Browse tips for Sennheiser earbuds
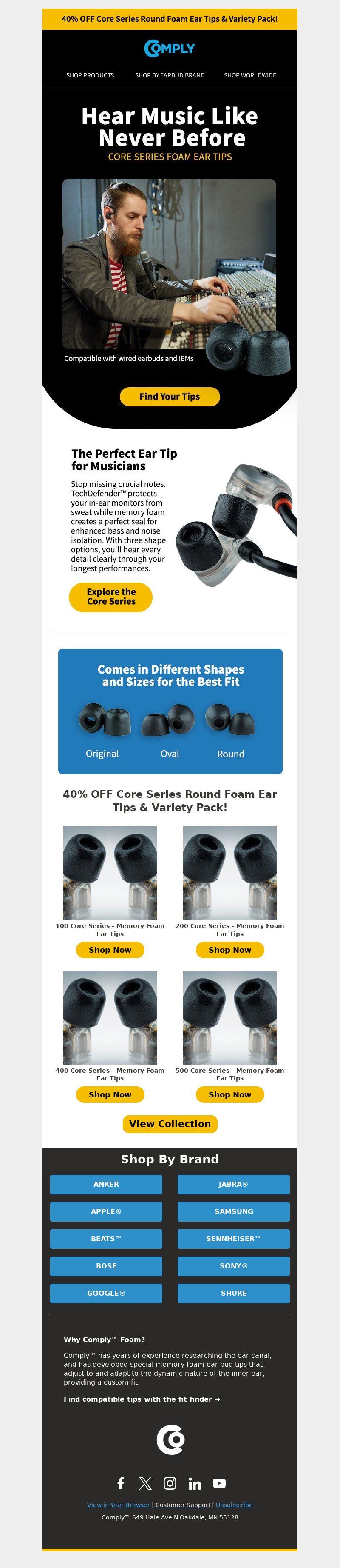Viewport: 340px width, 1568px height. [234, 1239]
